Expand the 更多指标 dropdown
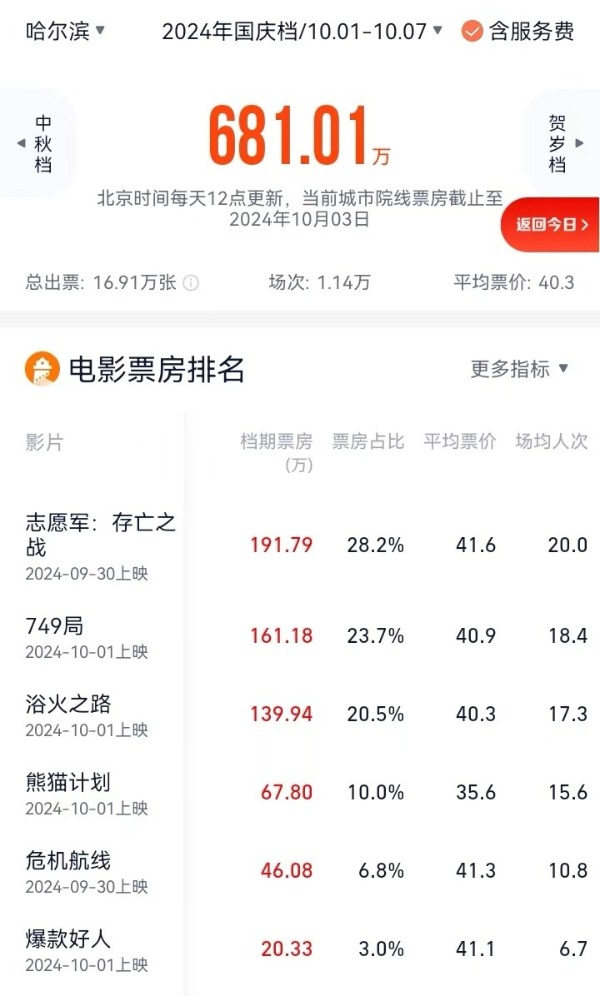 tap(519, 368)
